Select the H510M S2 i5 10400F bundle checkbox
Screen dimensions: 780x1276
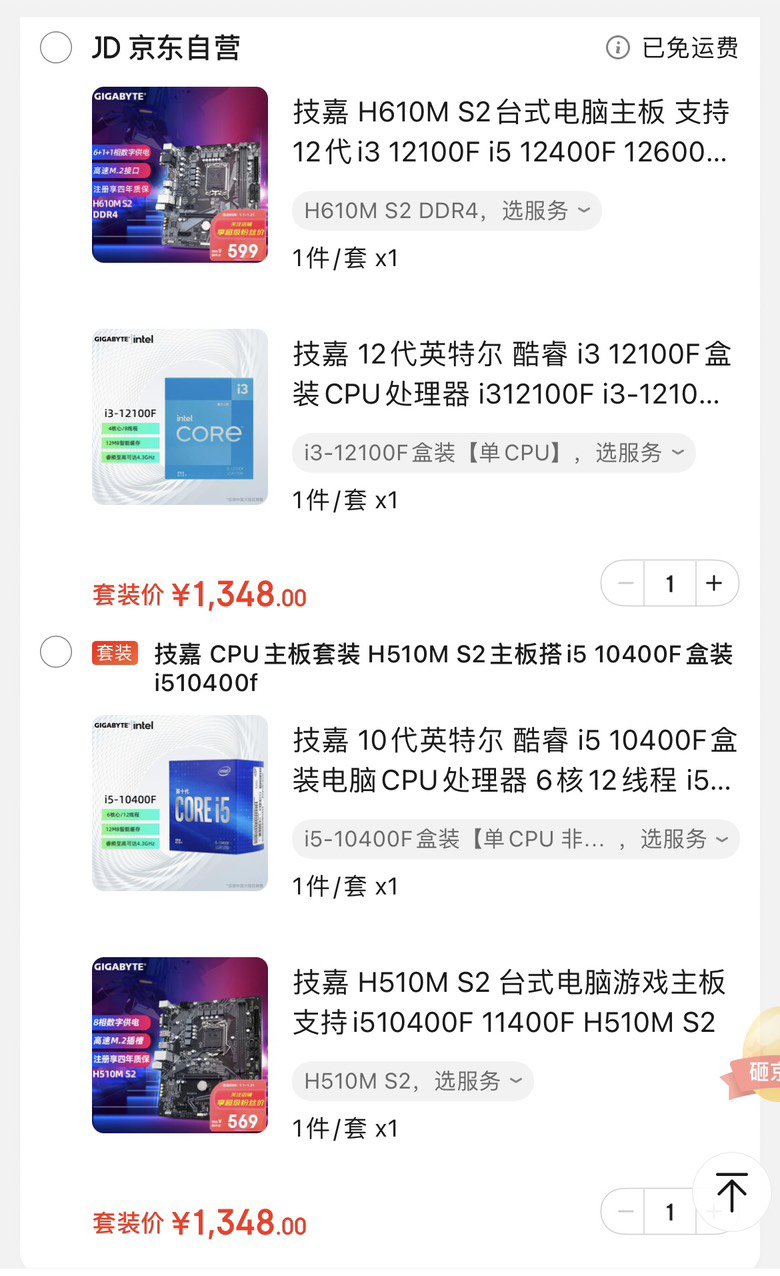coord(56,653)
